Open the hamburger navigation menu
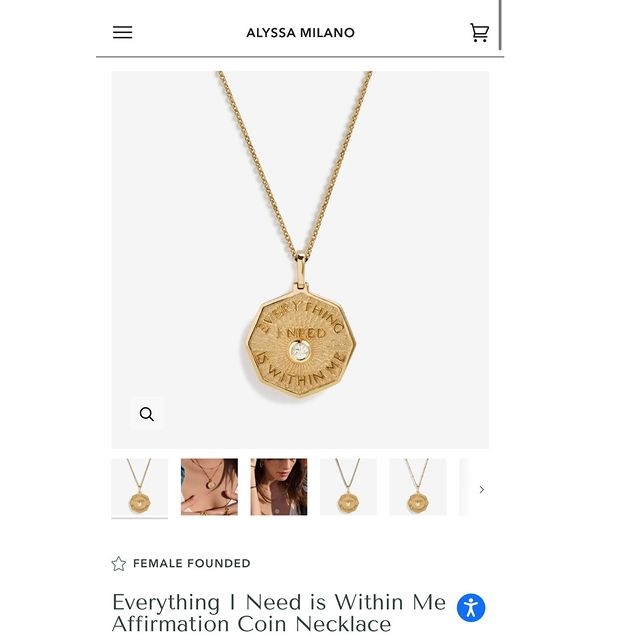 click(x=122, y=32)
